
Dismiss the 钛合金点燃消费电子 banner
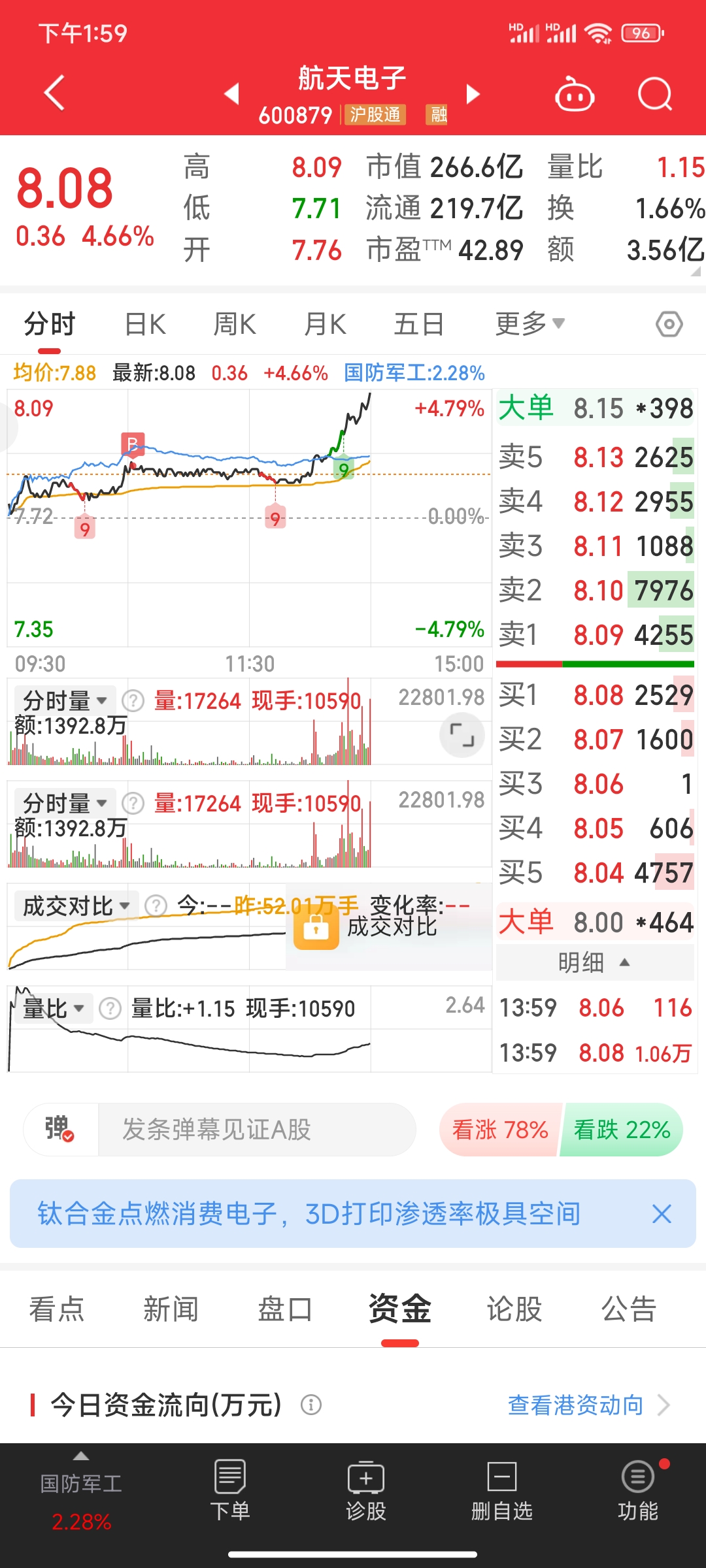pos(662,1214)
